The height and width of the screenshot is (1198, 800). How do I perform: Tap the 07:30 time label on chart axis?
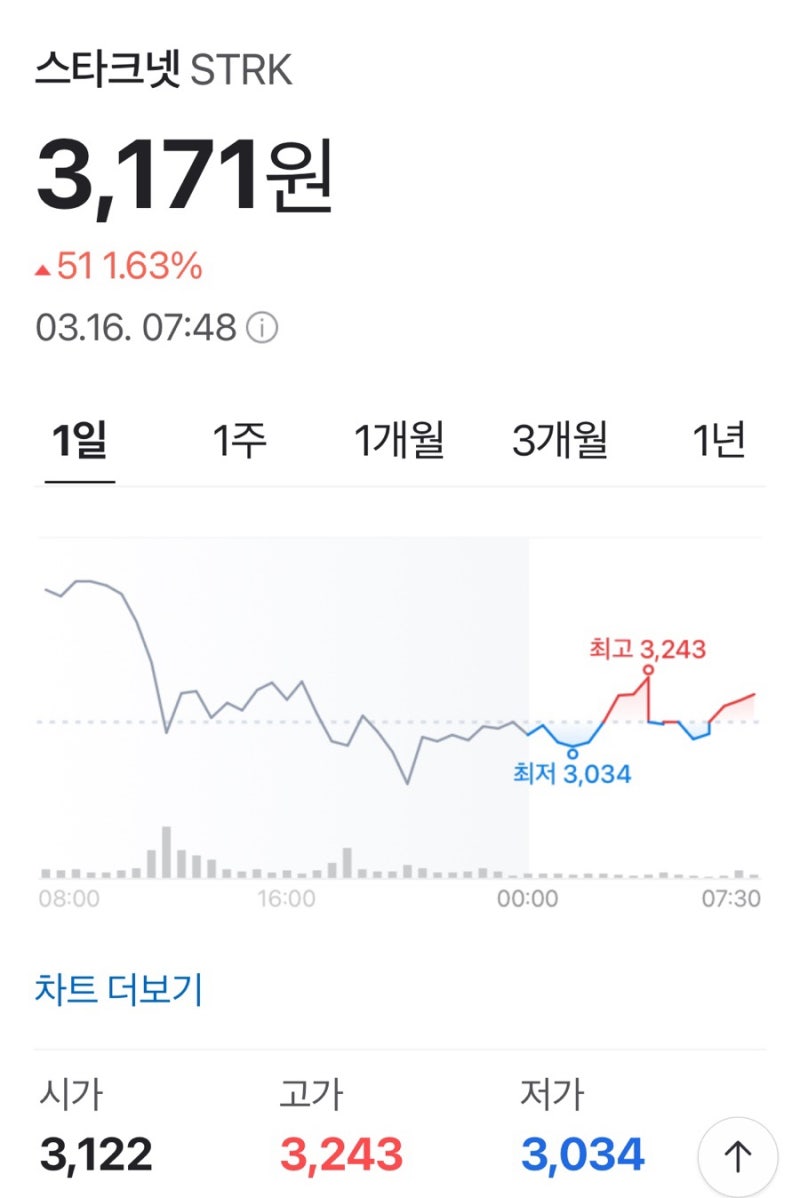click(x=730, y=898)
